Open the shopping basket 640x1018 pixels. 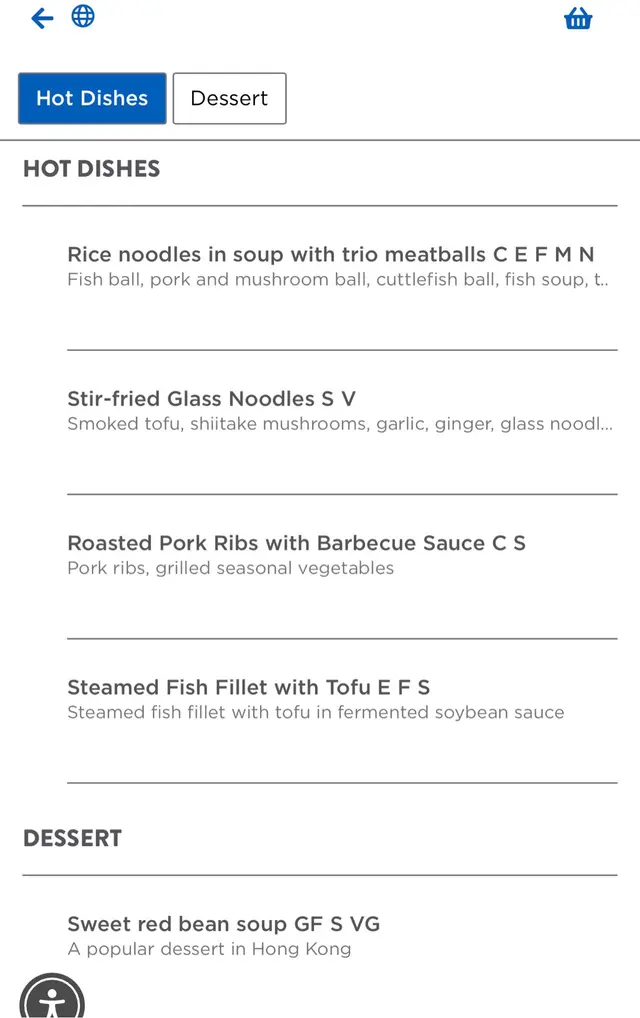point(578,19)
